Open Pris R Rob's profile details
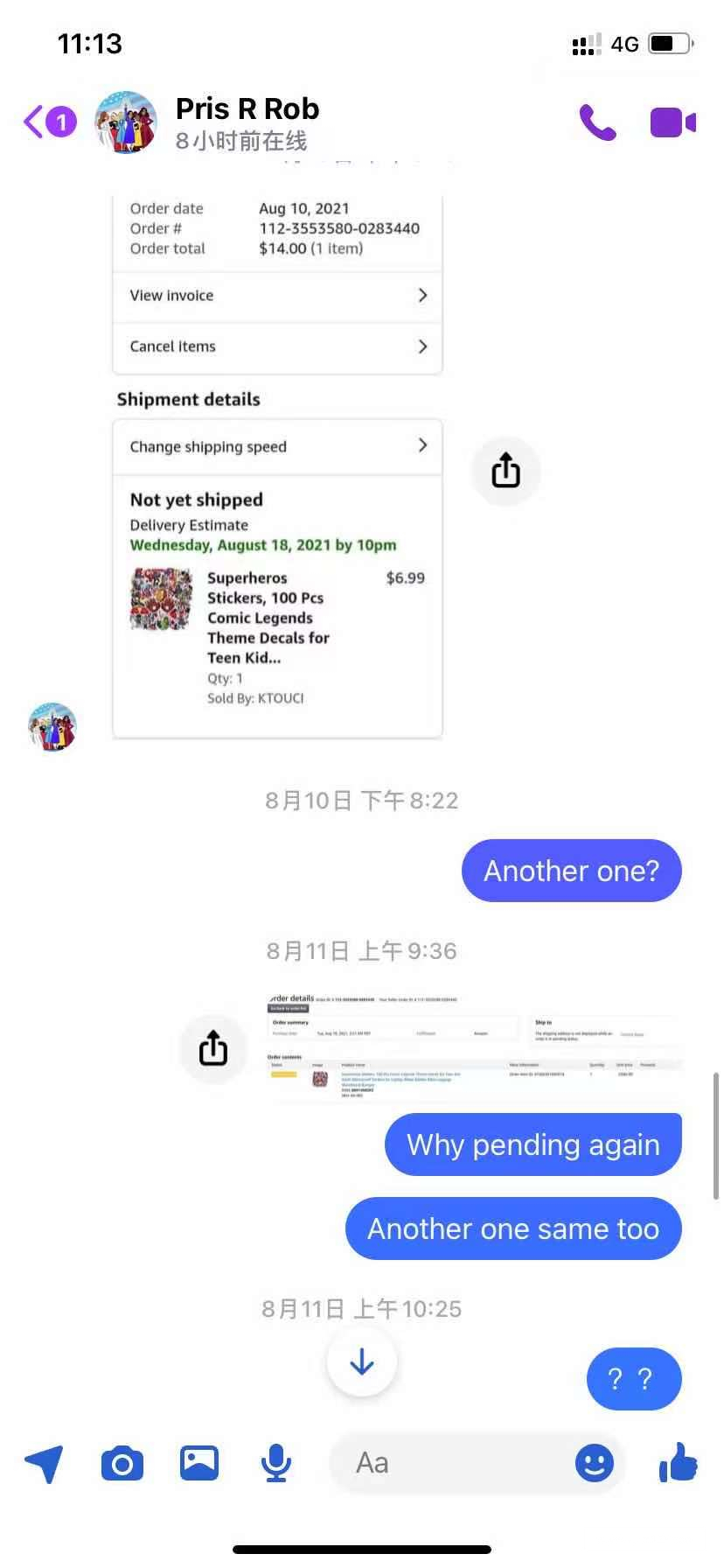 tap(247, 122)
